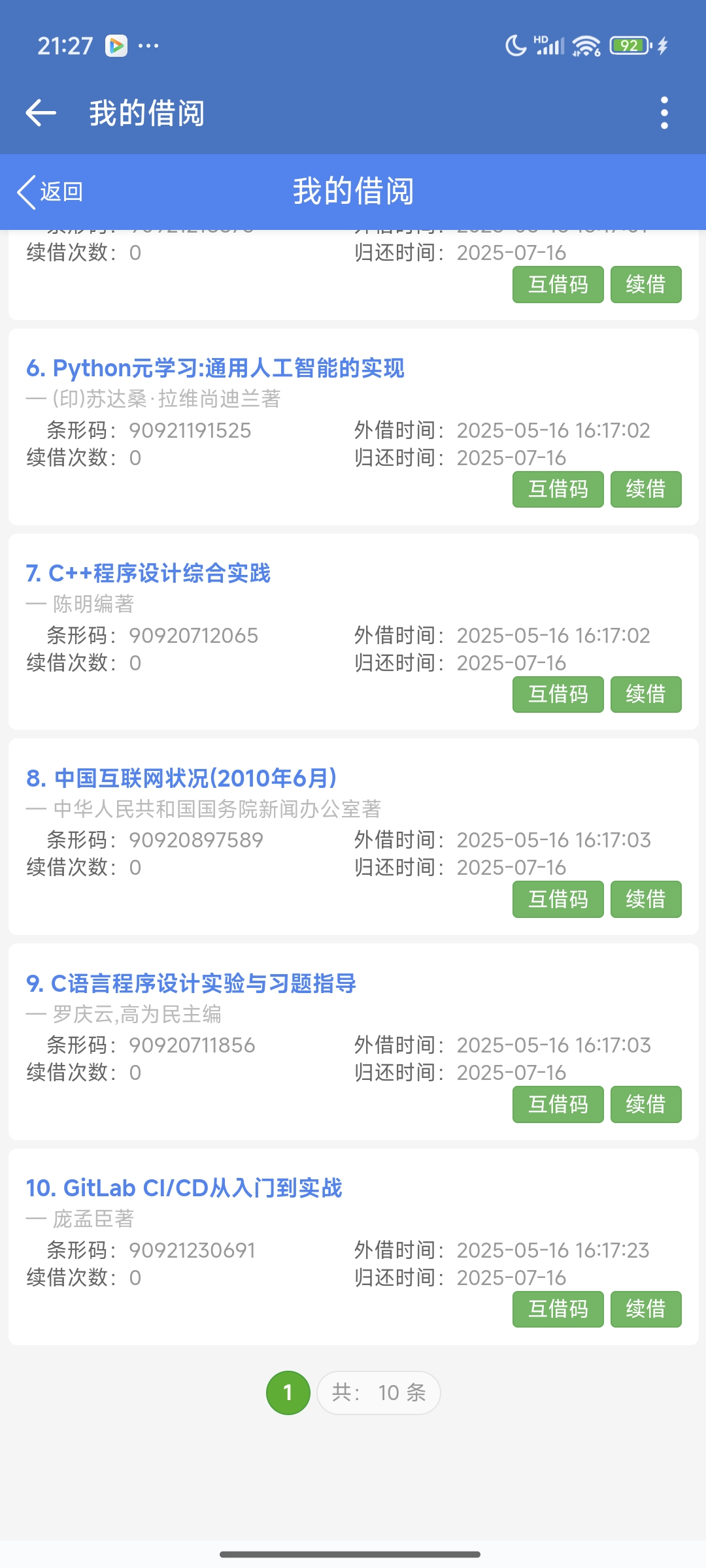Open the title C语言程序设计实验与习题指导
Screen dimensions: 706x1568
click(x=191, y=983)
